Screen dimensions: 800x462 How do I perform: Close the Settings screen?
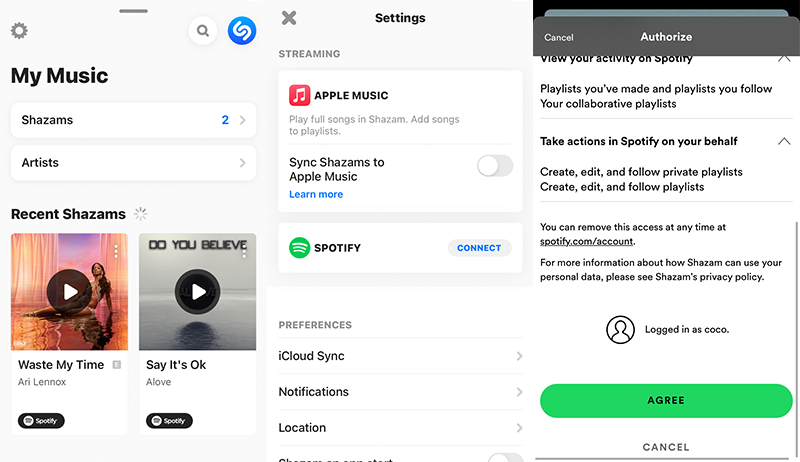coord(289,18)
